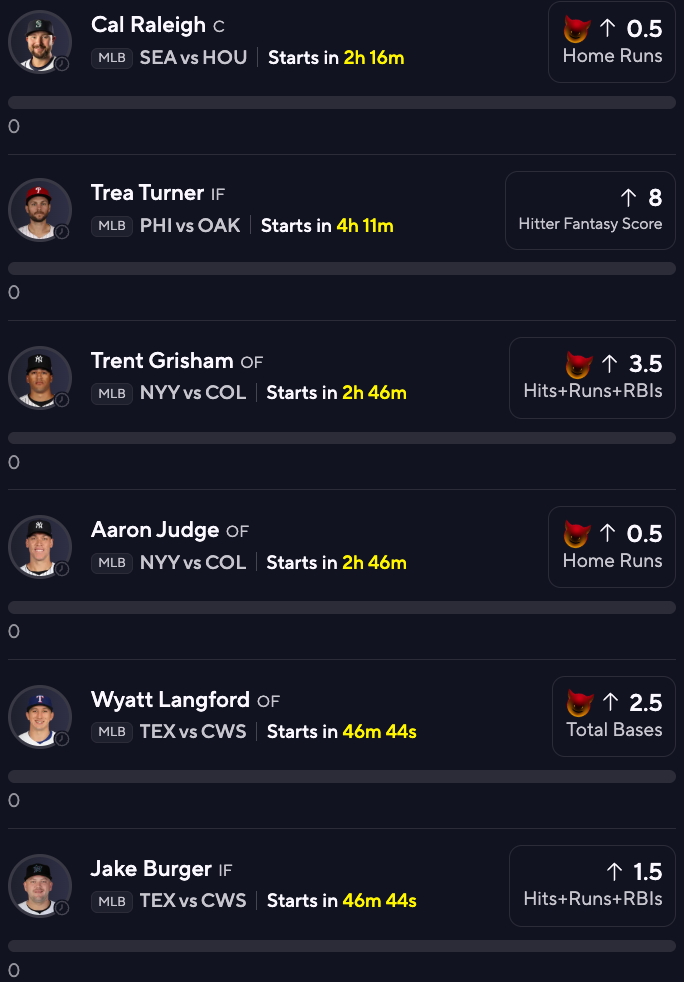Select Cal Raleigh 0.5 Home Runs pick
The image size is (684, 982).
click(x=612, y=42)
